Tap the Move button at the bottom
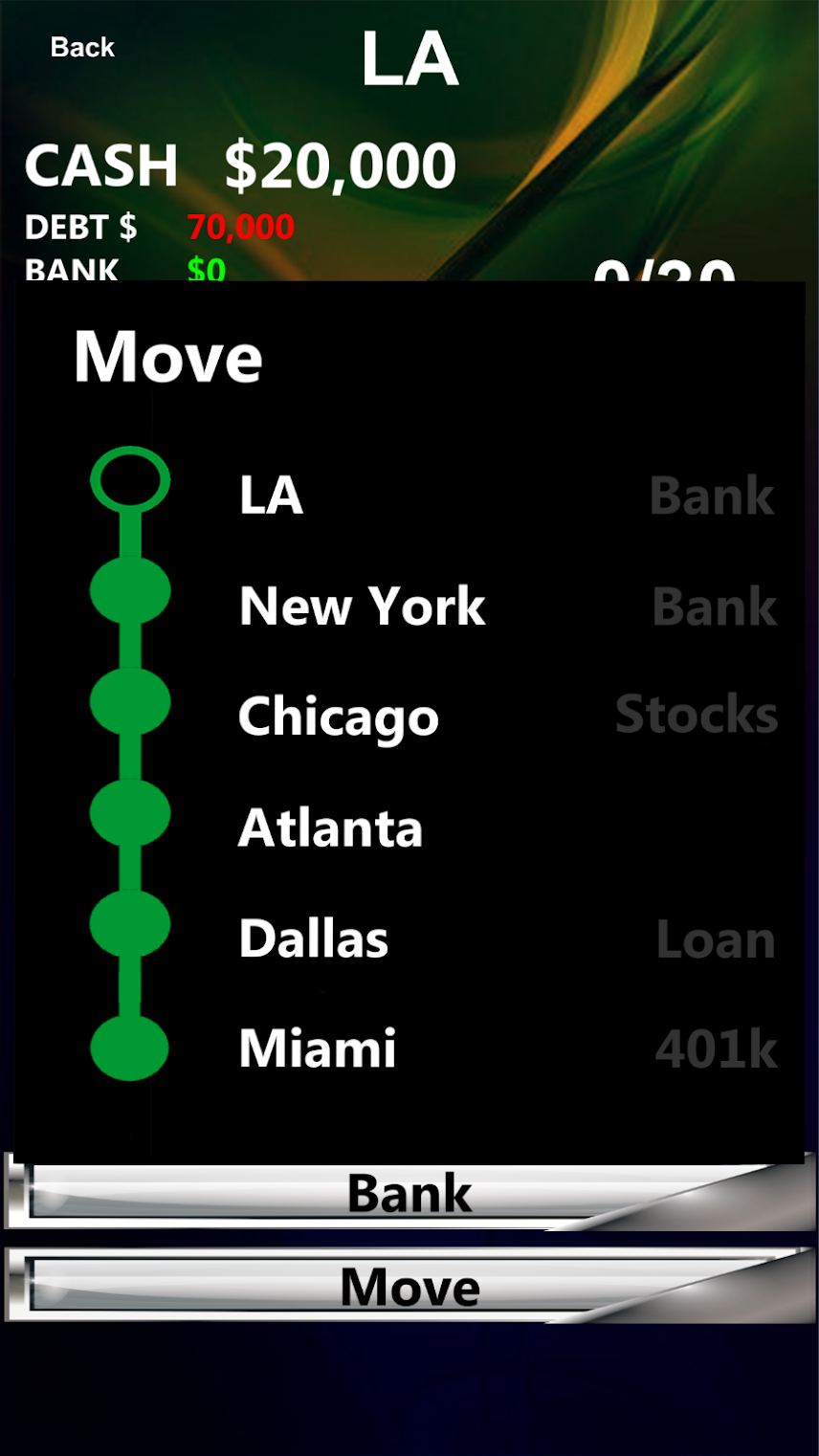This screenshot has height=1456, width=819. point(409,1286)
